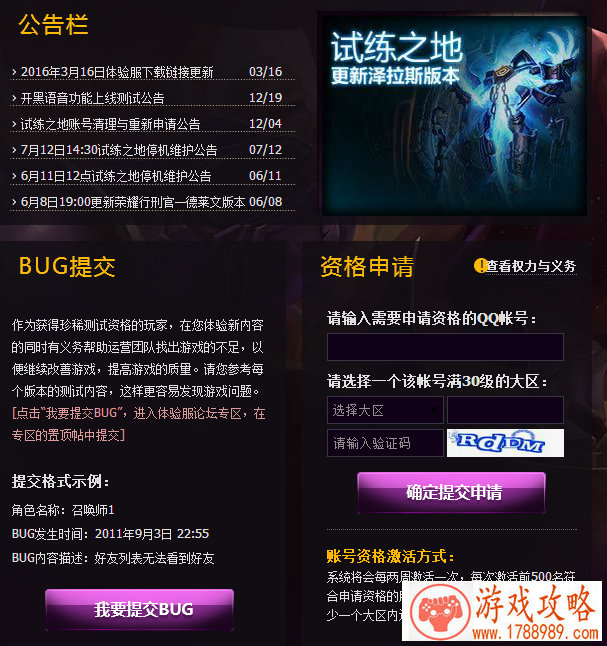Tap the 我要提交BUG button
607x646 pixels.
click(x=139, y=609)
